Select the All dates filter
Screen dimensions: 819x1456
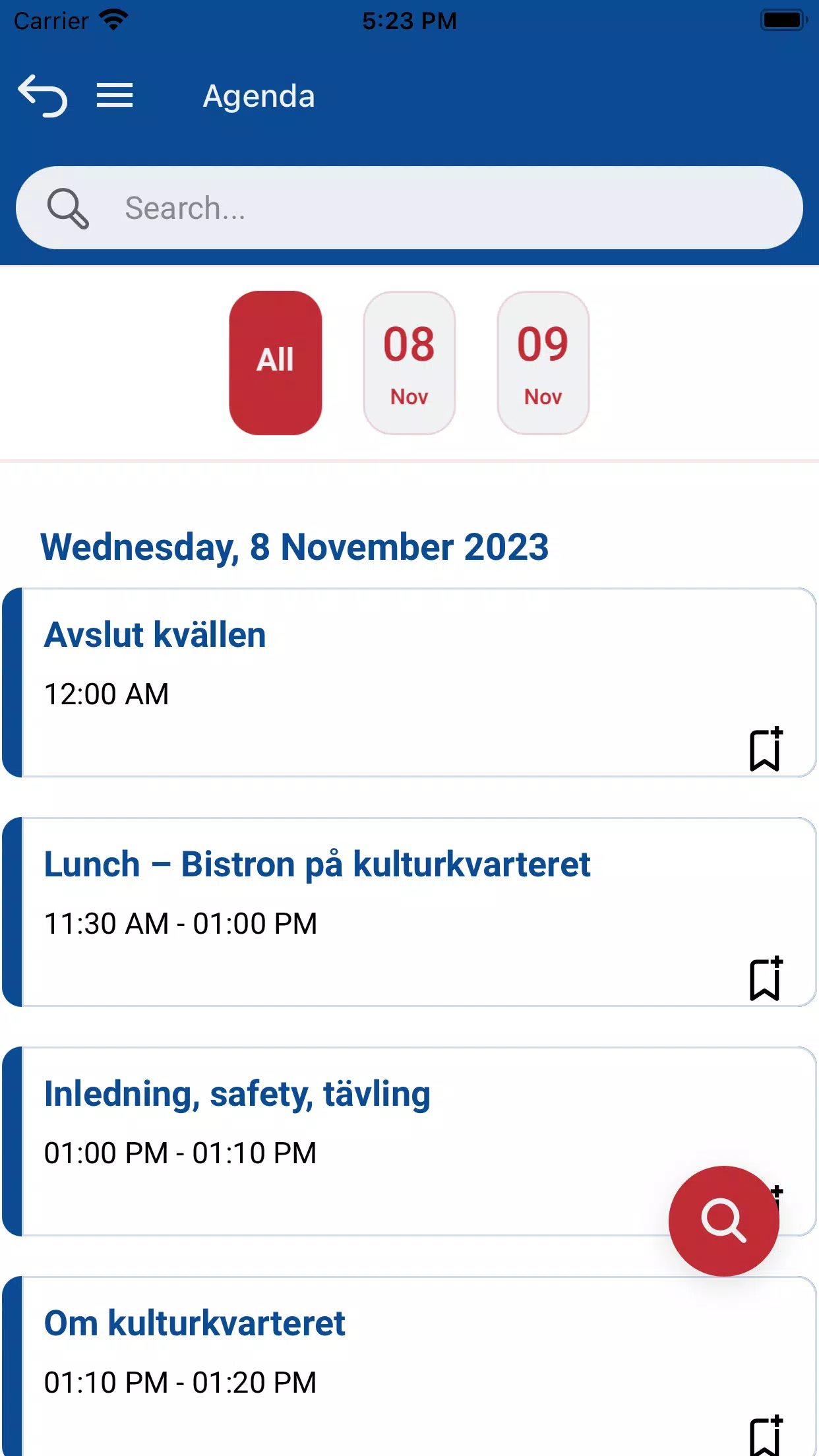pyautogui.click(x=276, y=363)
